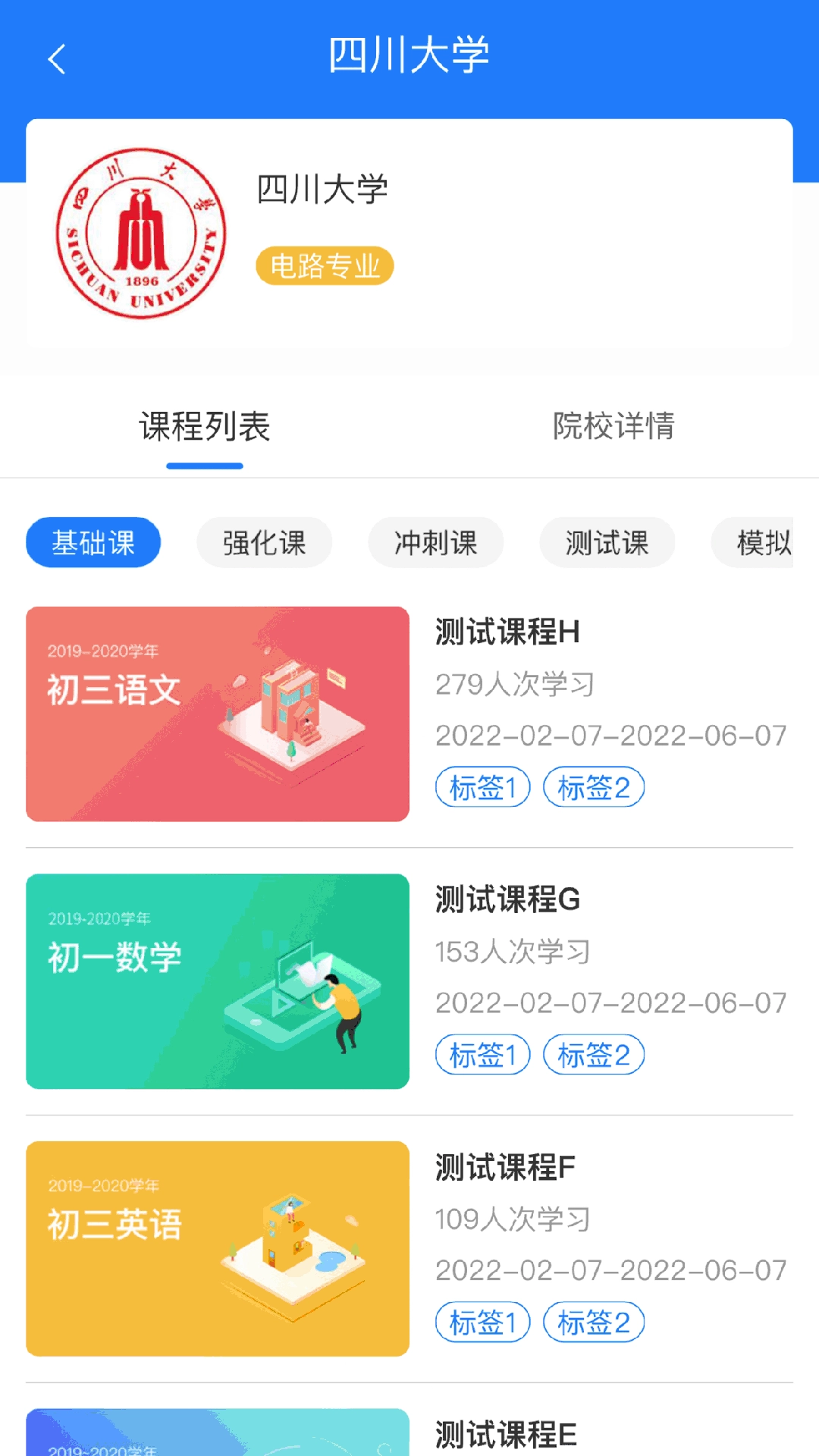Switch to the 课程列表 tab
Screen dimensions: 819x1456
tap(205, 427)
